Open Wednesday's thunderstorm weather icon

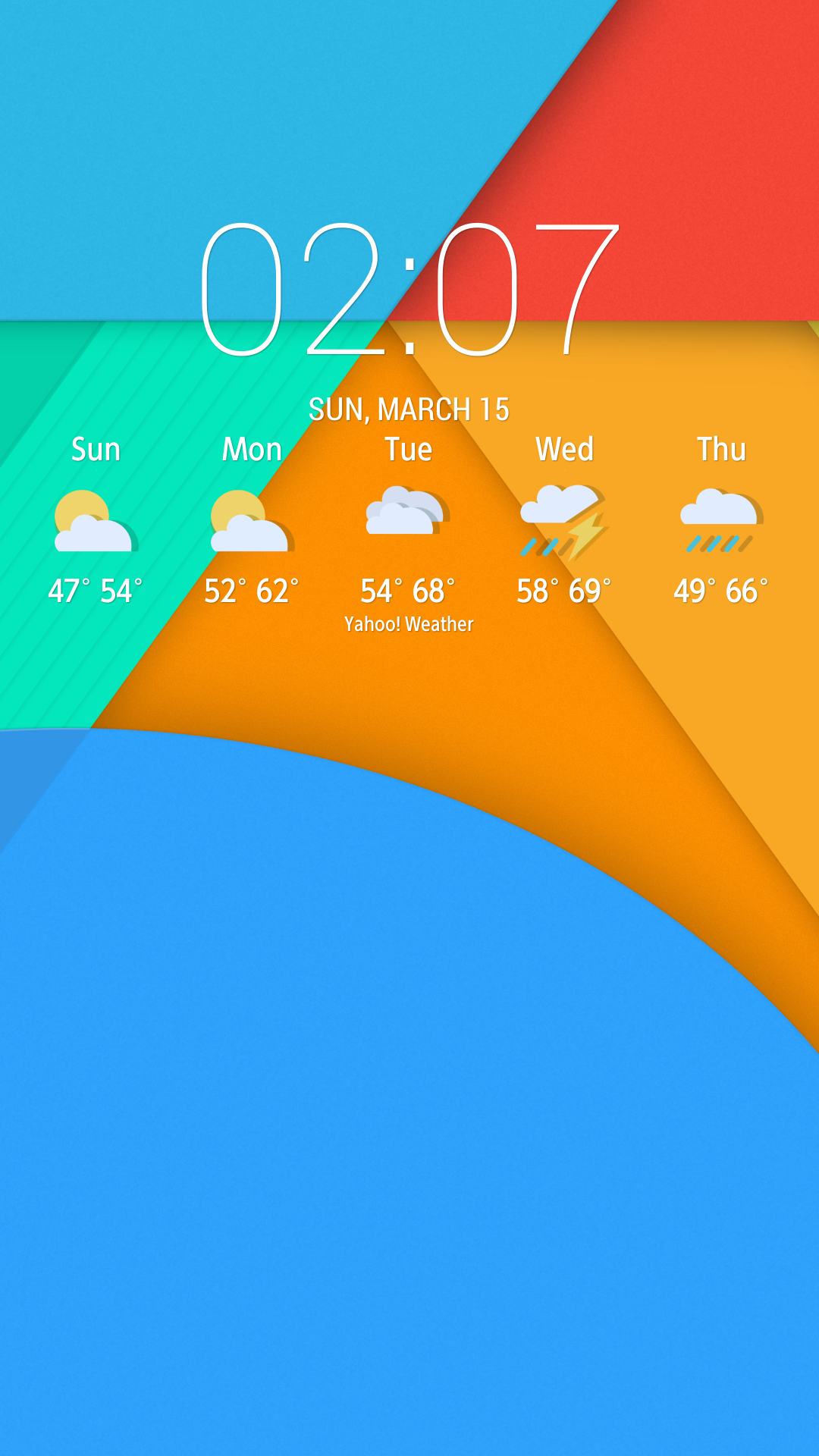coord(565,519)
